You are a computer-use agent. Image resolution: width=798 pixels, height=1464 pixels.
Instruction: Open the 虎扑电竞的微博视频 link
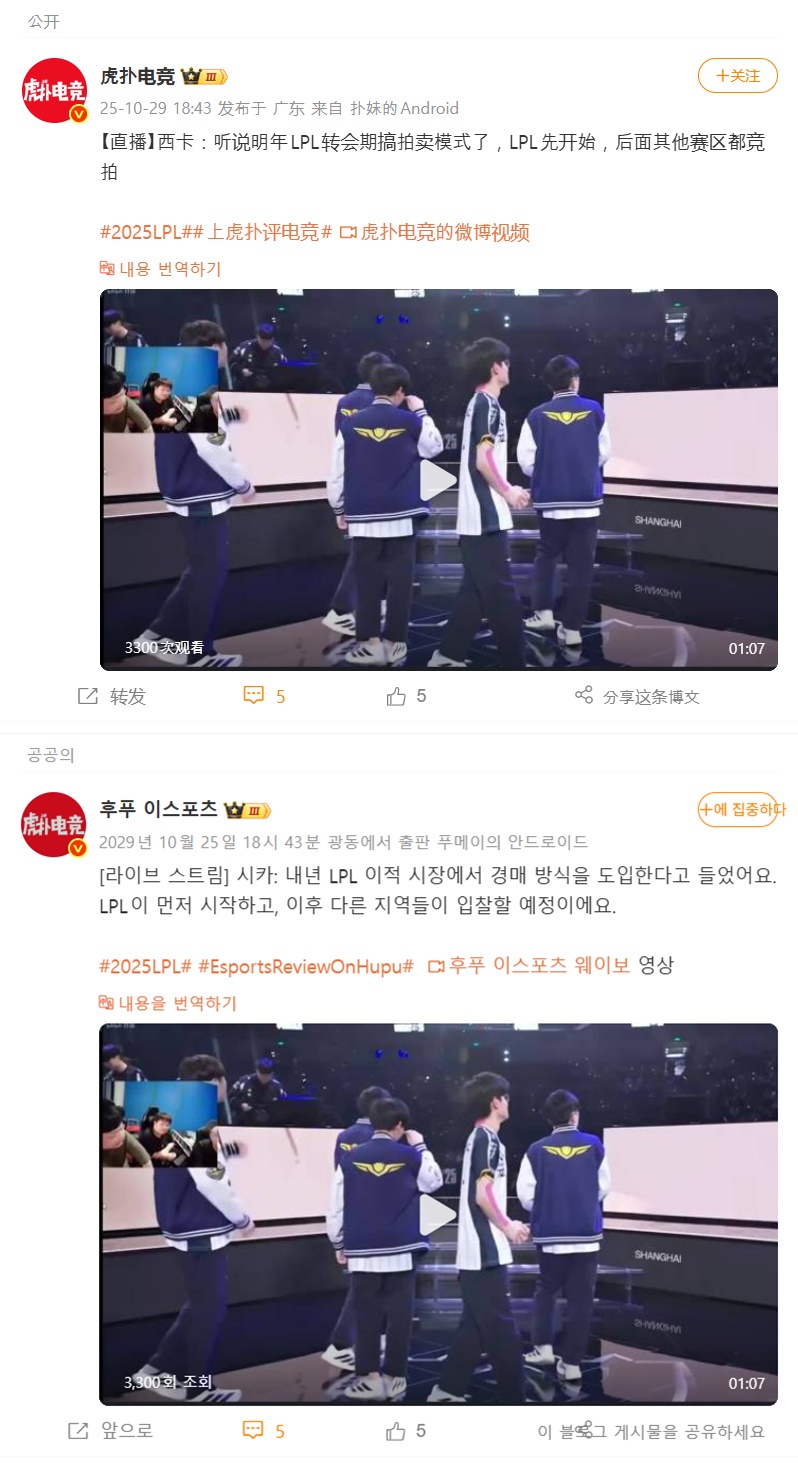(434, 232)
